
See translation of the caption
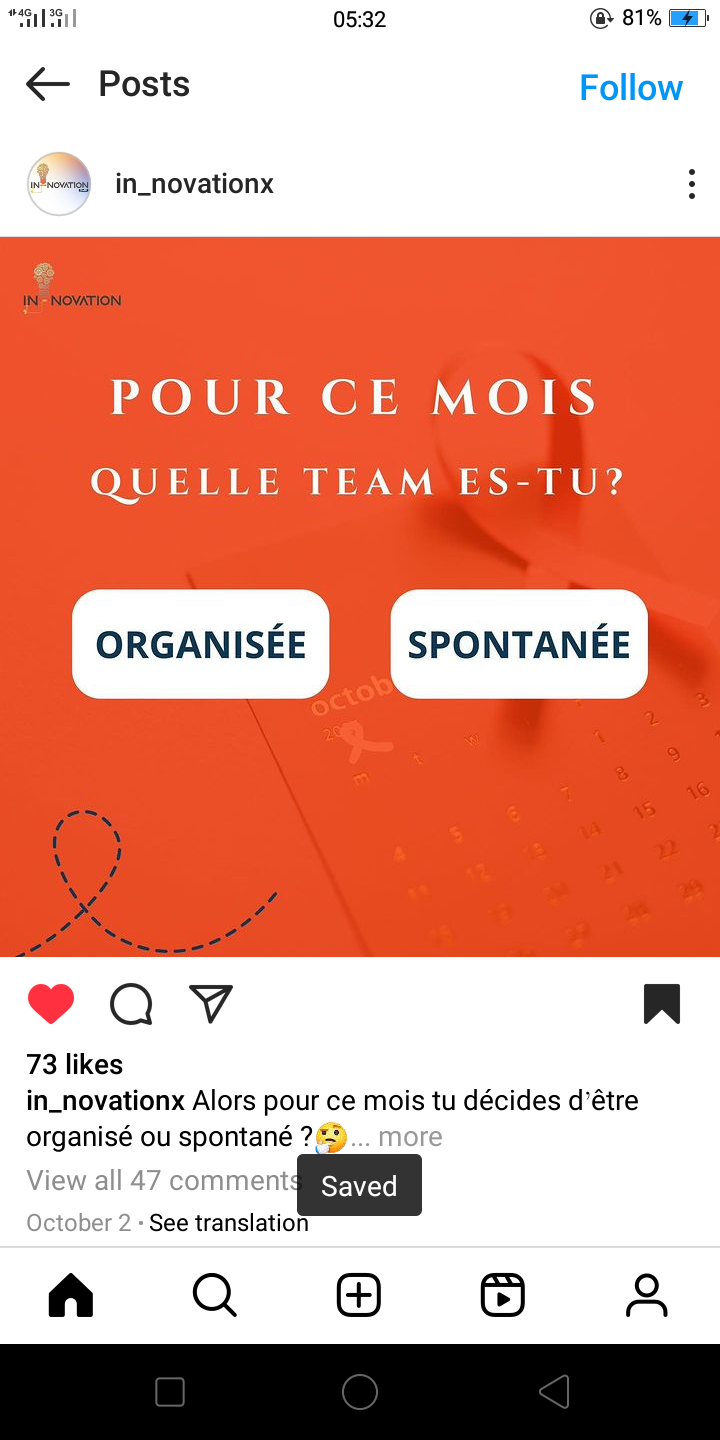point(229,1223)
